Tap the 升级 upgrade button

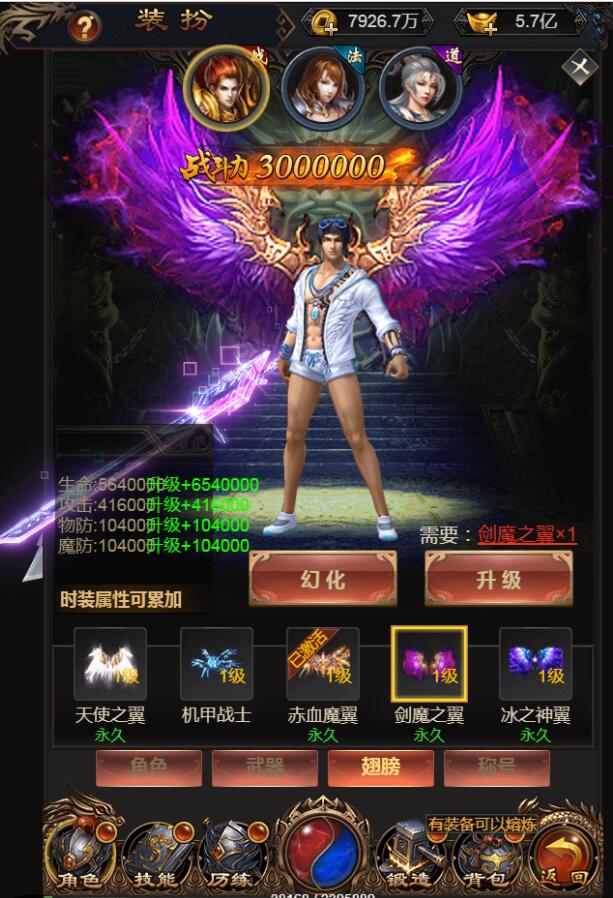click(498, 580)
